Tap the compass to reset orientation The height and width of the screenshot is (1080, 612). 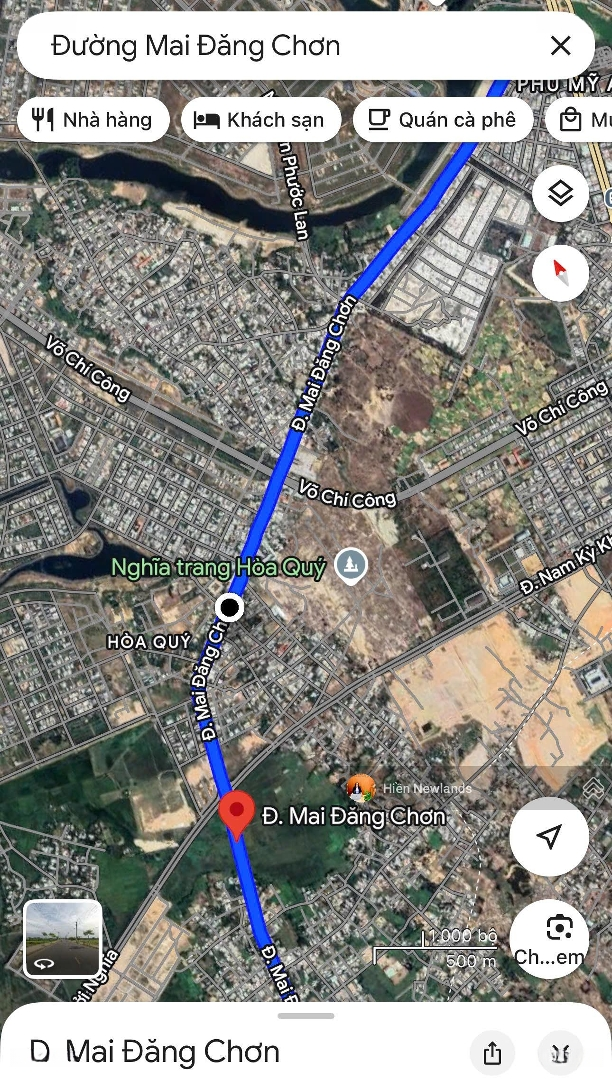point(560,272)
